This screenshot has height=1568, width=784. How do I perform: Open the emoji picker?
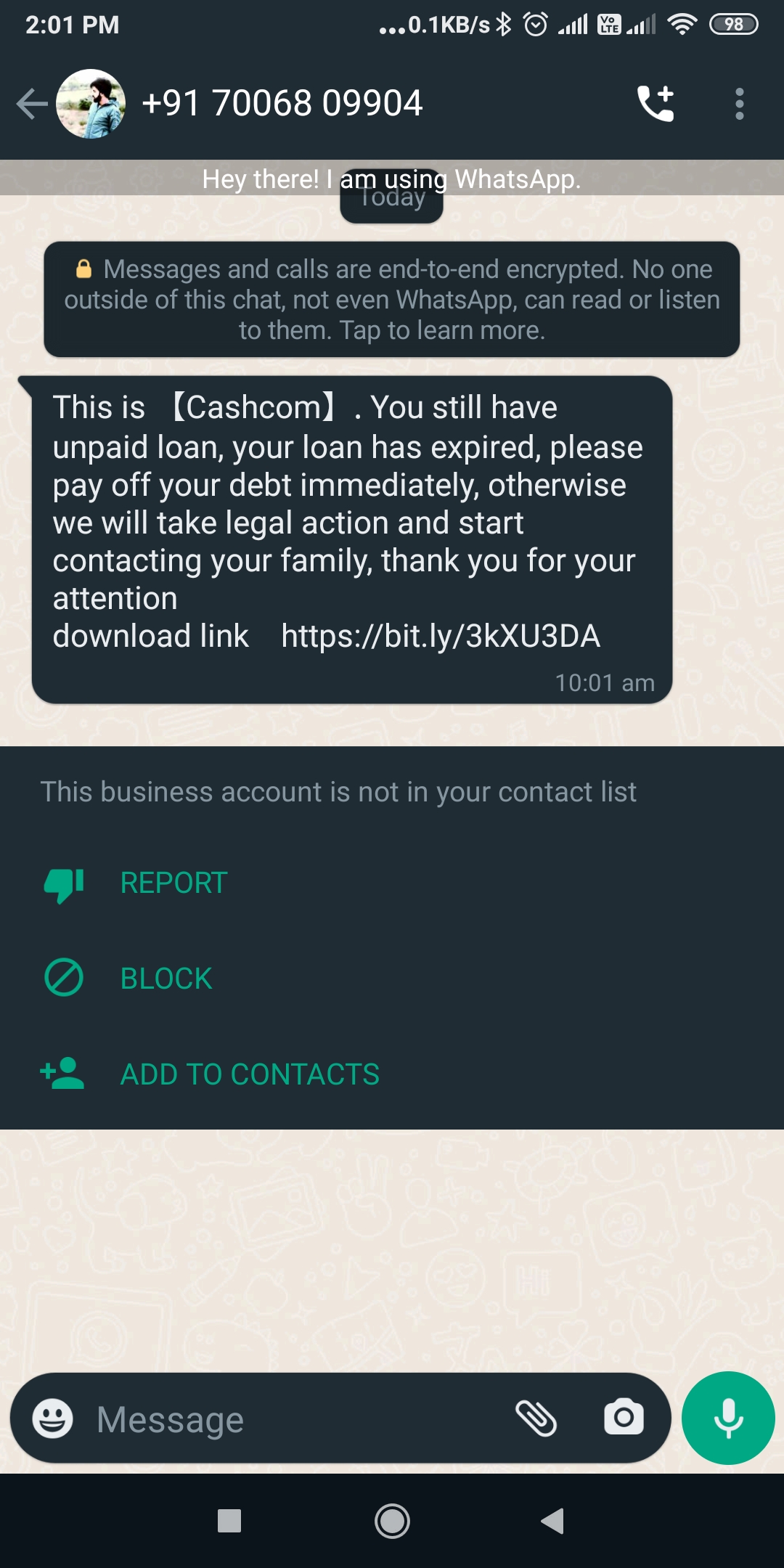point(53,1418)
